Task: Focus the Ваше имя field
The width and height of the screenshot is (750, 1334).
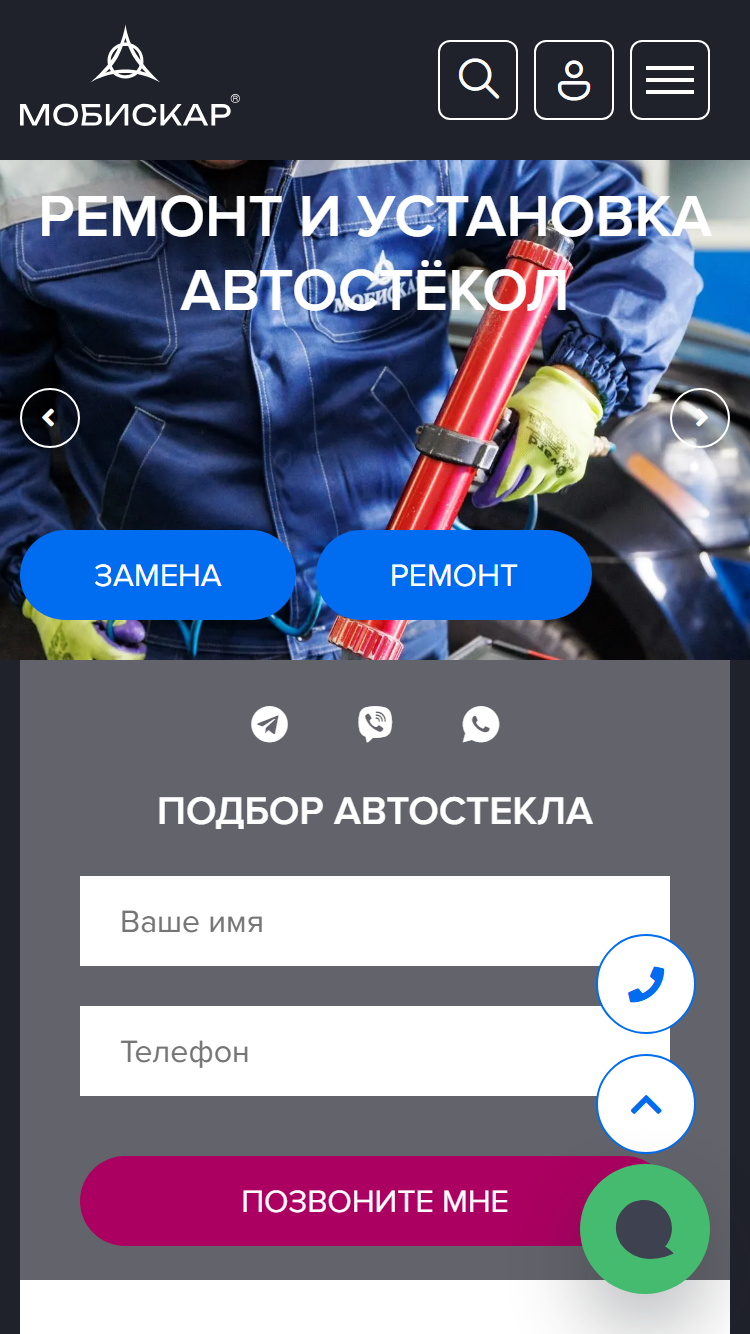Action: [375, 921]
